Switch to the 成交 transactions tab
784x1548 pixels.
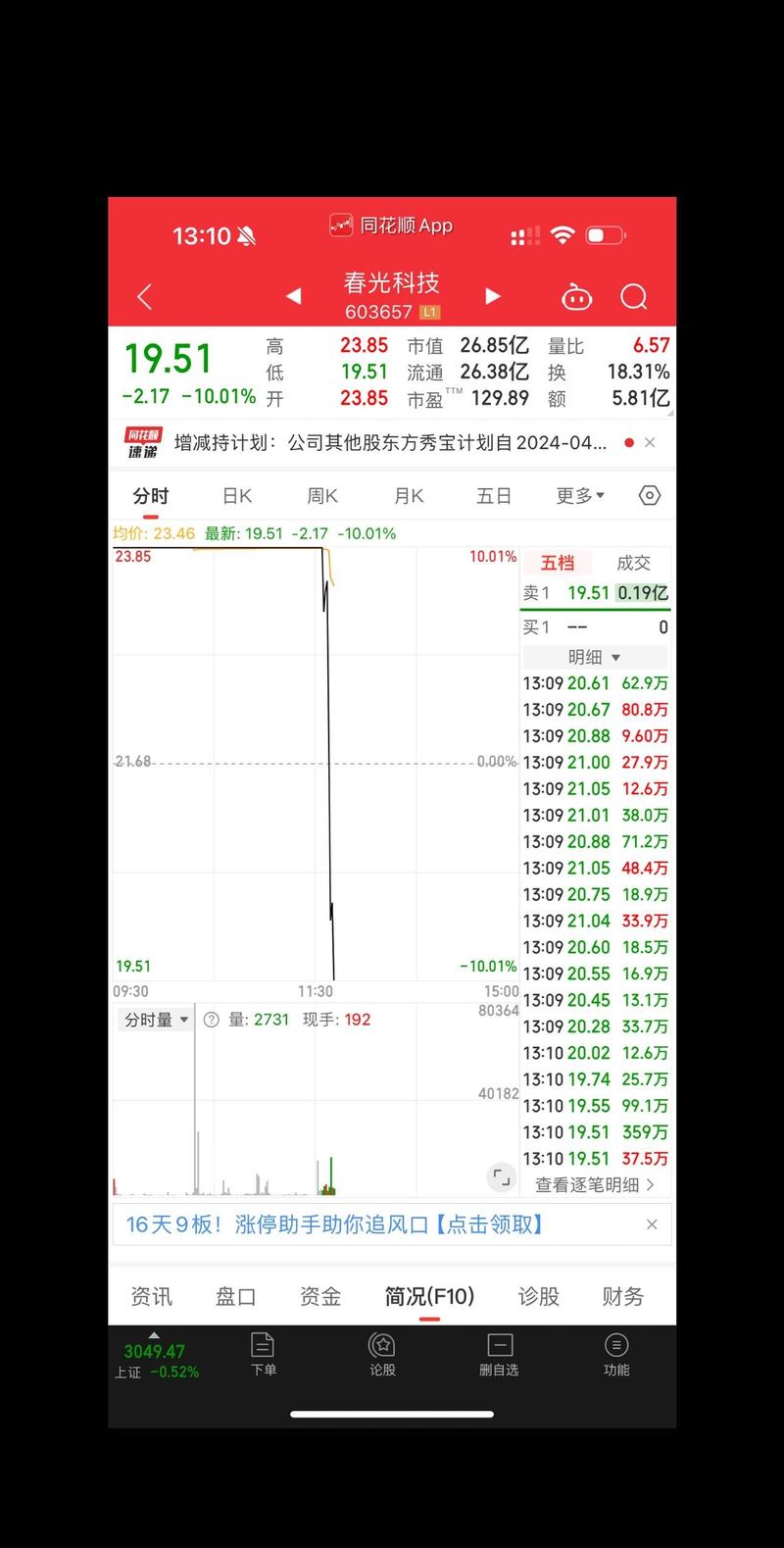coord(634,562)
